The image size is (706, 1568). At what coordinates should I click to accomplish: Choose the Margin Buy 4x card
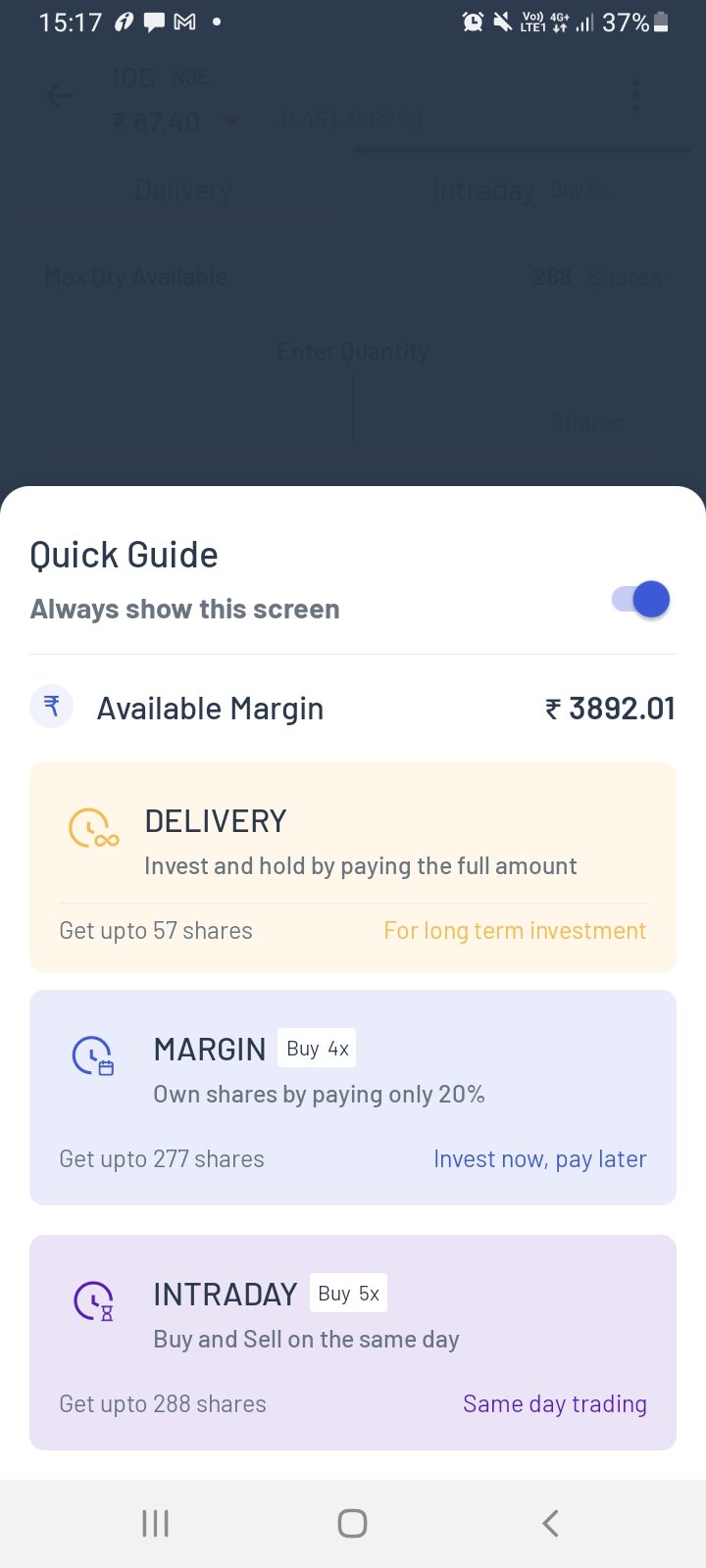353,1098
